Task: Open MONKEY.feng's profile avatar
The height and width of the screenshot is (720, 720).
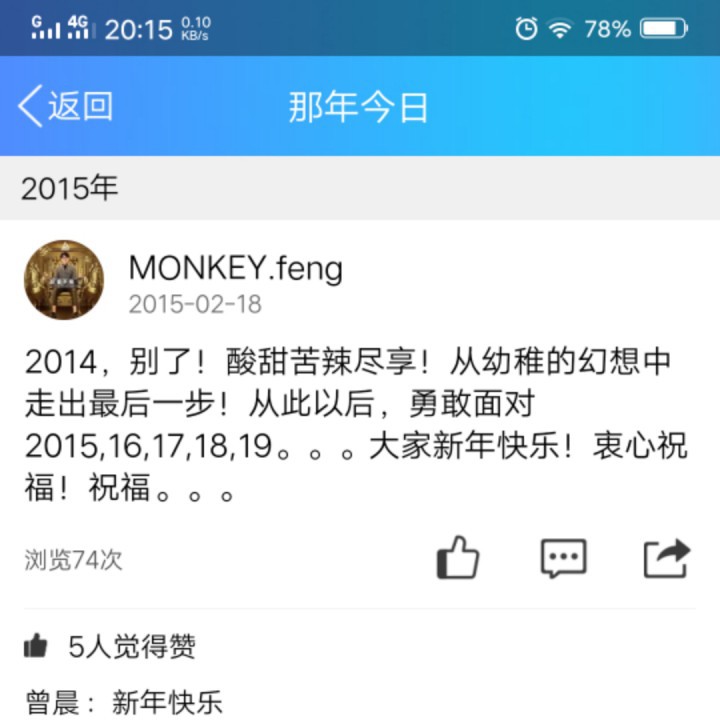Action: coord(63,279)
